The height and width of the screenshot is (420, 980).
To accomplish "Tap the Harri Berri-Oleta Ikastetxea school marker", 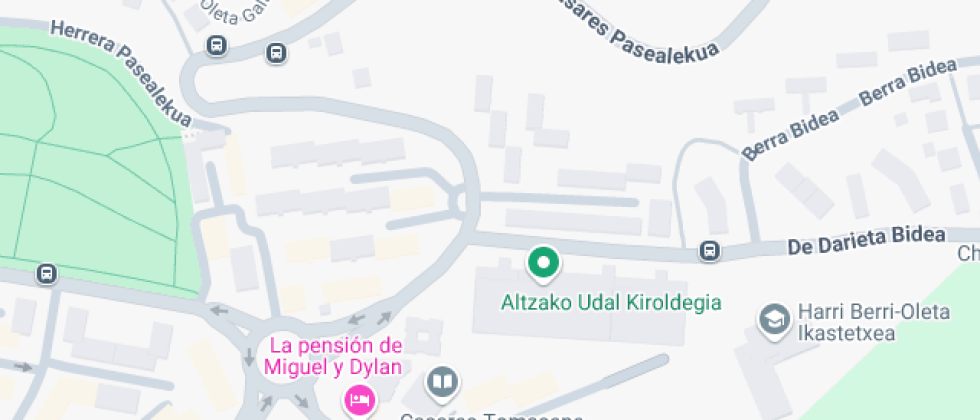I will tap(773, 319).
